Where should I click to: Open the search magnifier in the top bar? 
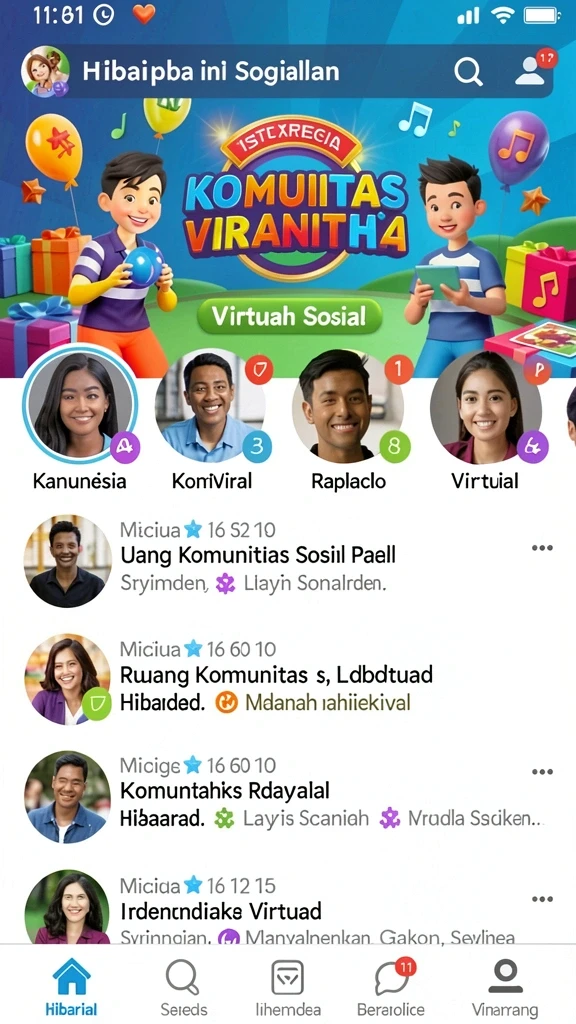[x=468, y=72]
